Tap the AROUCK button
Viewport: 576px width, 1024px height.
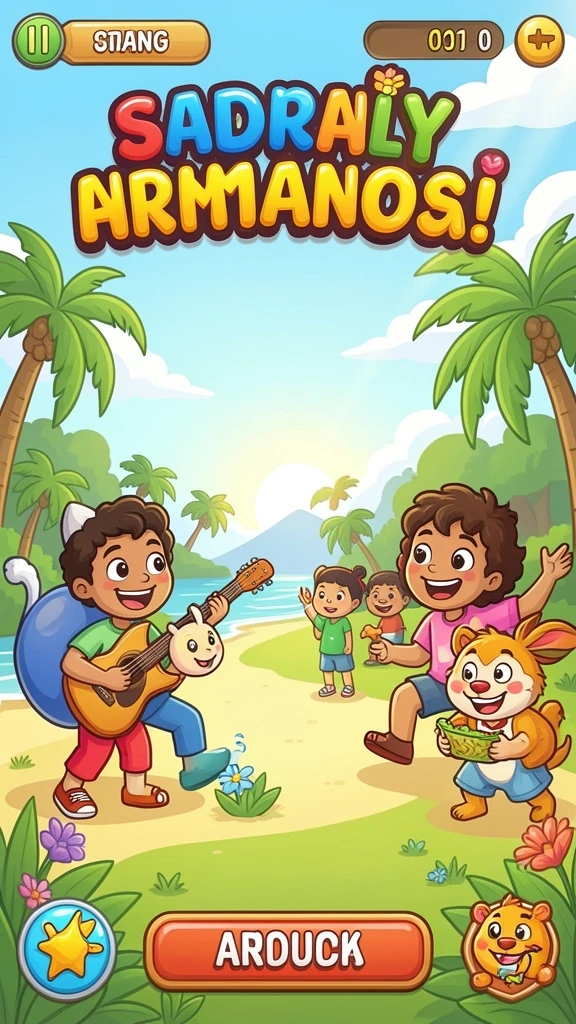[288, 950]
